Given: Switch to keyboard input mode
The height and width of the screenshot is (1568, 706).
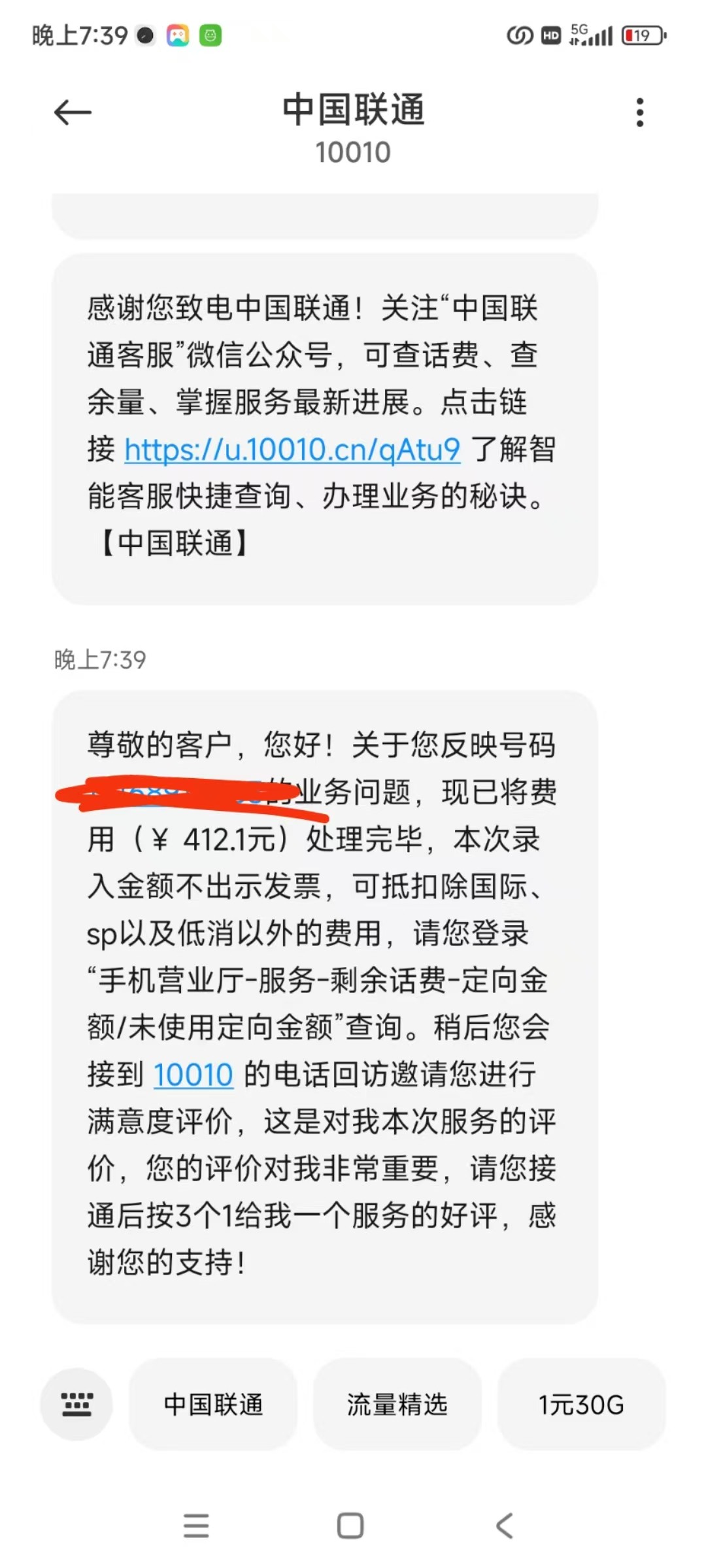Looking at the screenshot, I should click(76, 1404).
